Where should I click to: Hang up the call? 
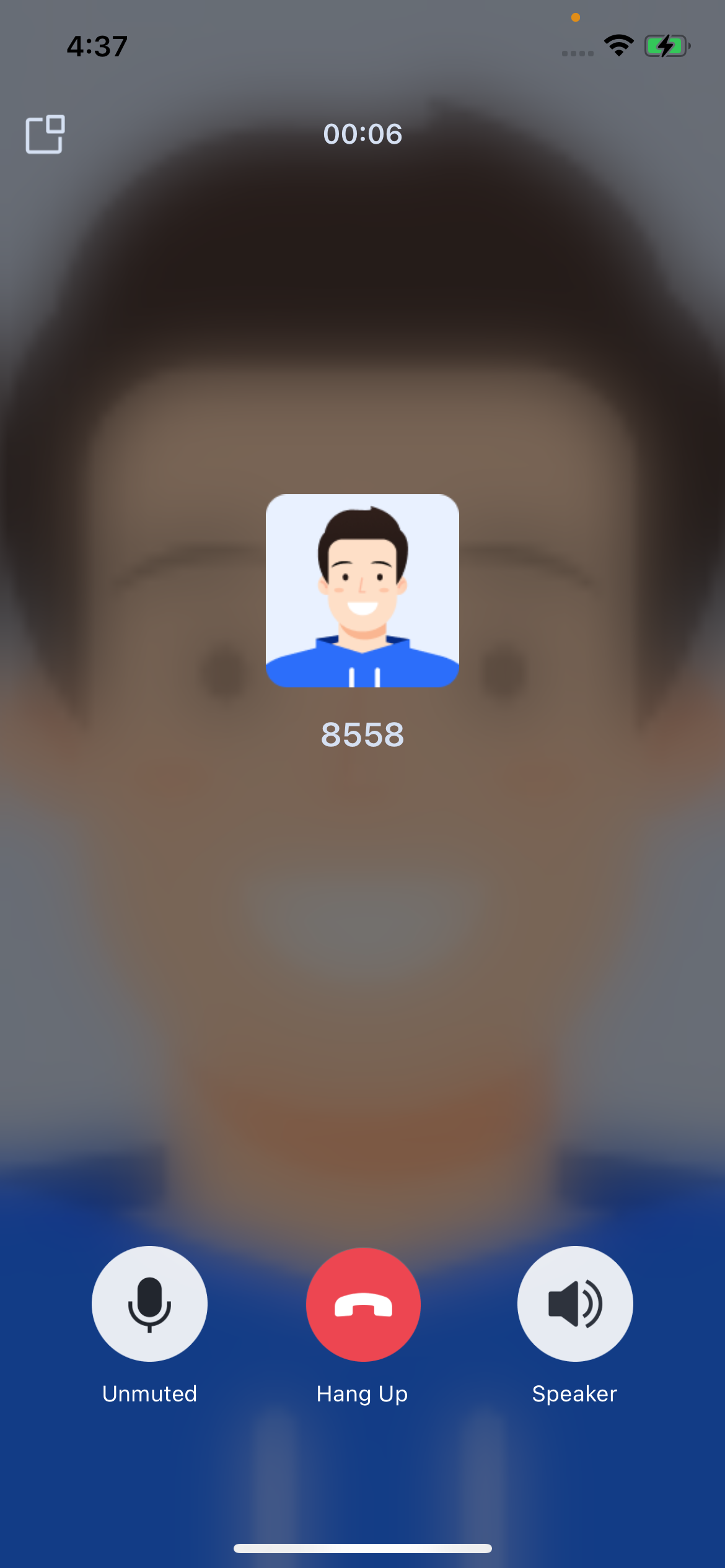[x=363, y=1305]
